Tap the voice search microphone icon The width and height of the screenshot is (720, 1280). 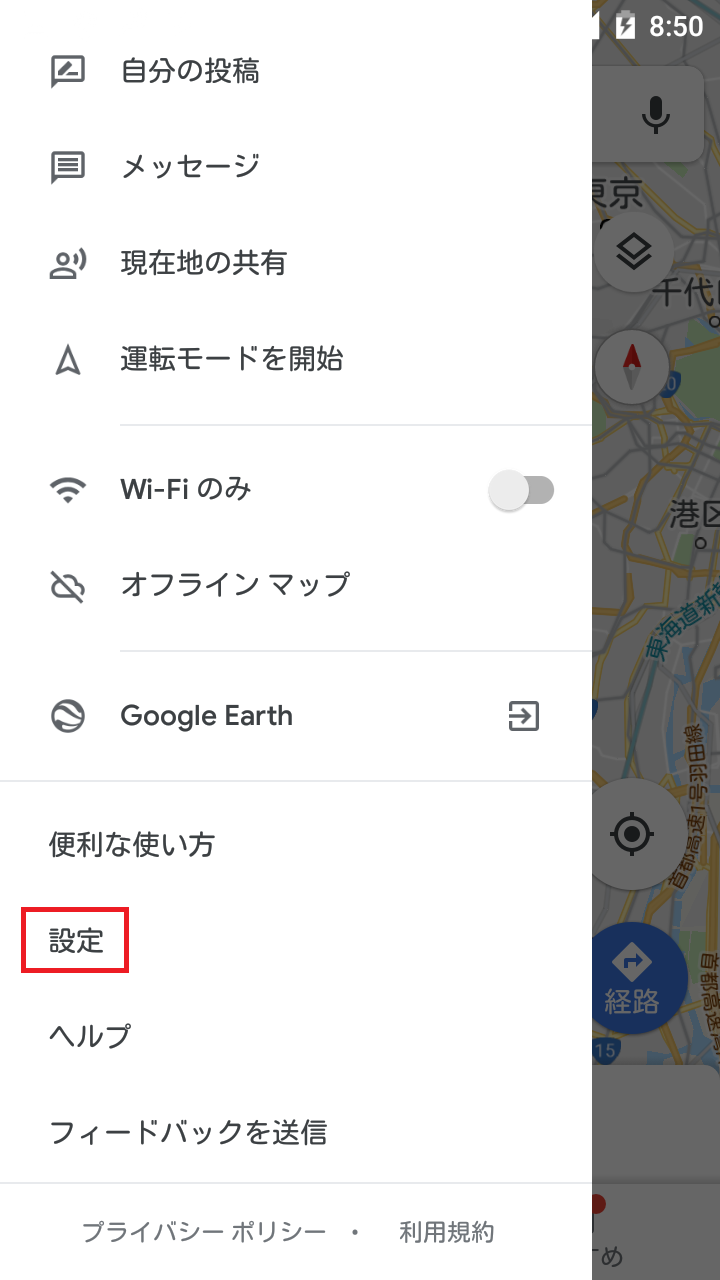point(655,114)
